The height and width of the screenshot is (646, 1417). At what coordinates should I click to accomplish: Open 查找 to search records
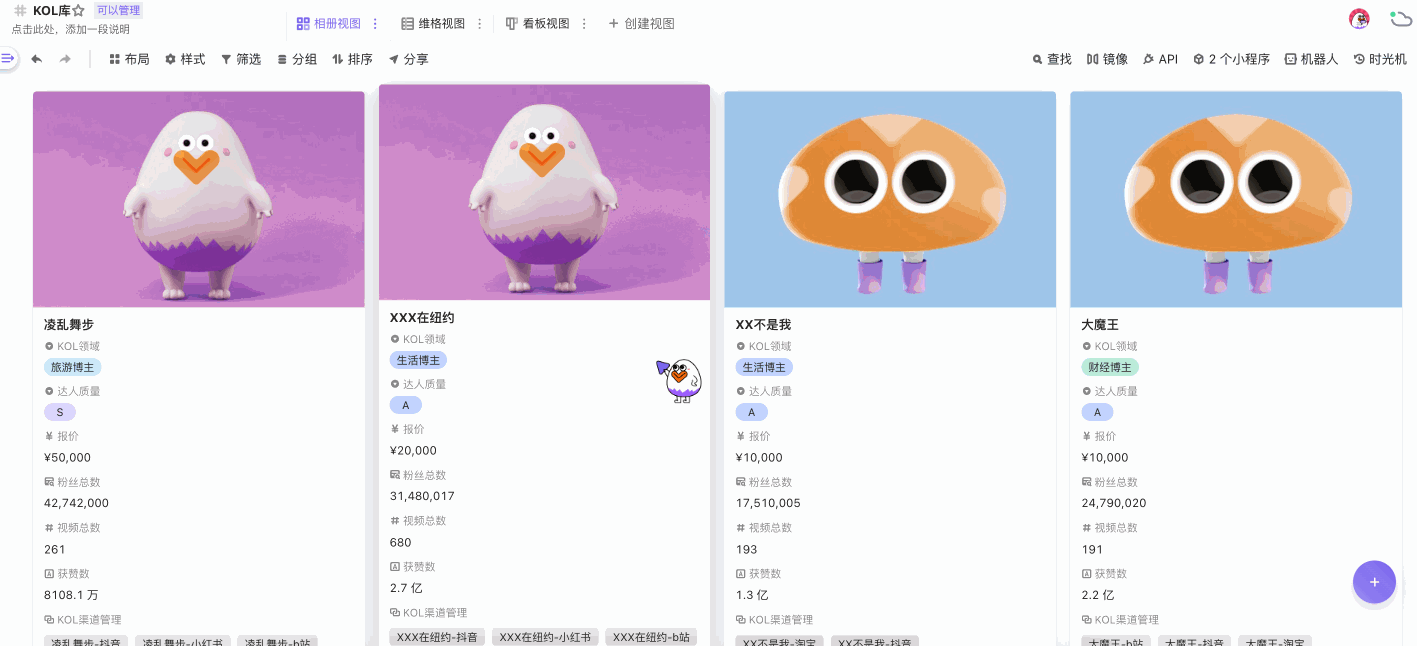[x=1052, y=59]
